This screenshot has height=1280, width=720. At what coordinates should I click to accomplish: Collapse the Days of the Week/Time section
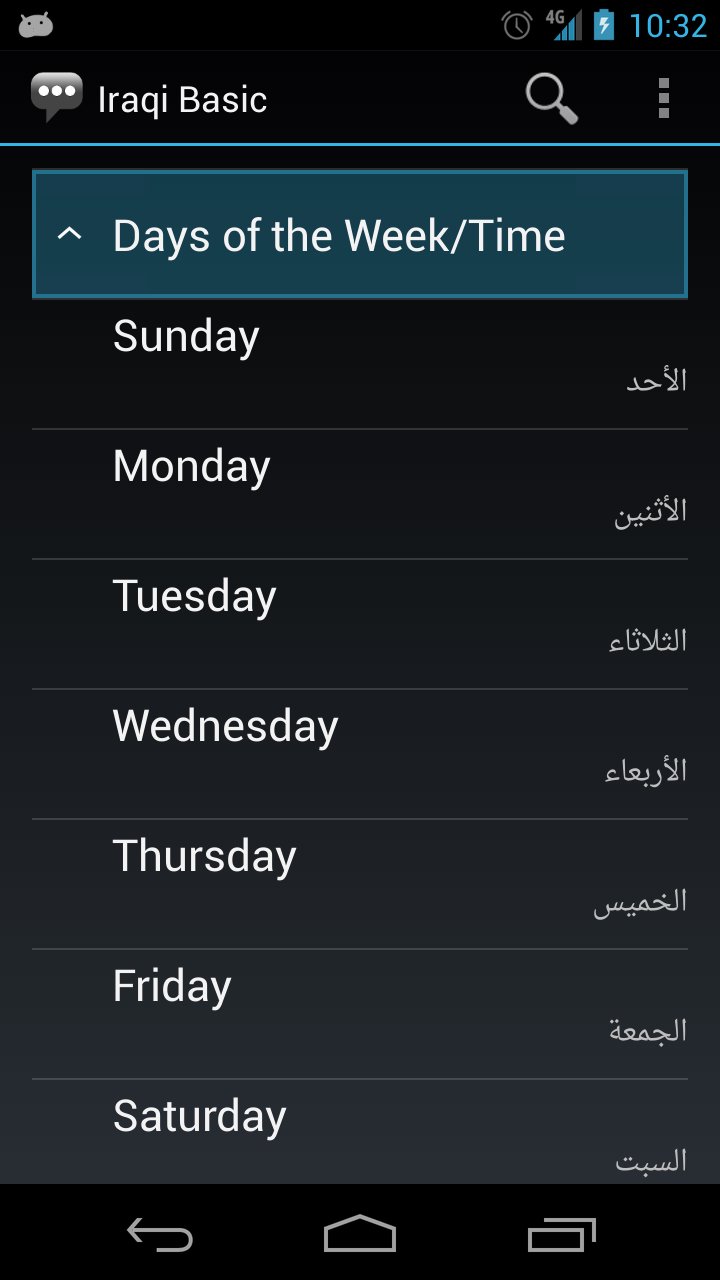tap(360, 235)
